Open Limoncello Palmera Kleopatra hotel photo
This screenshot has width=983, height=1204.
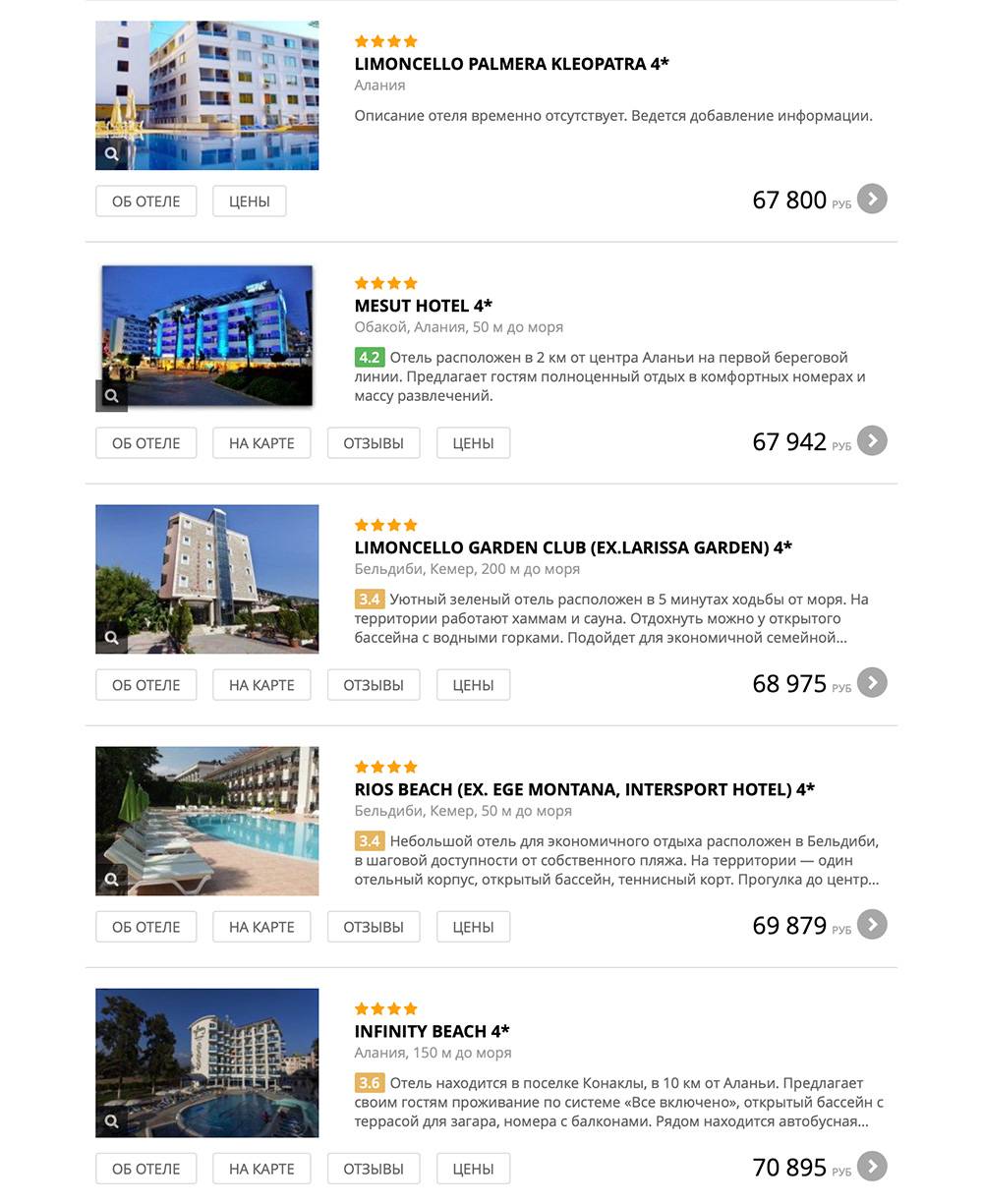pos(206,95)
